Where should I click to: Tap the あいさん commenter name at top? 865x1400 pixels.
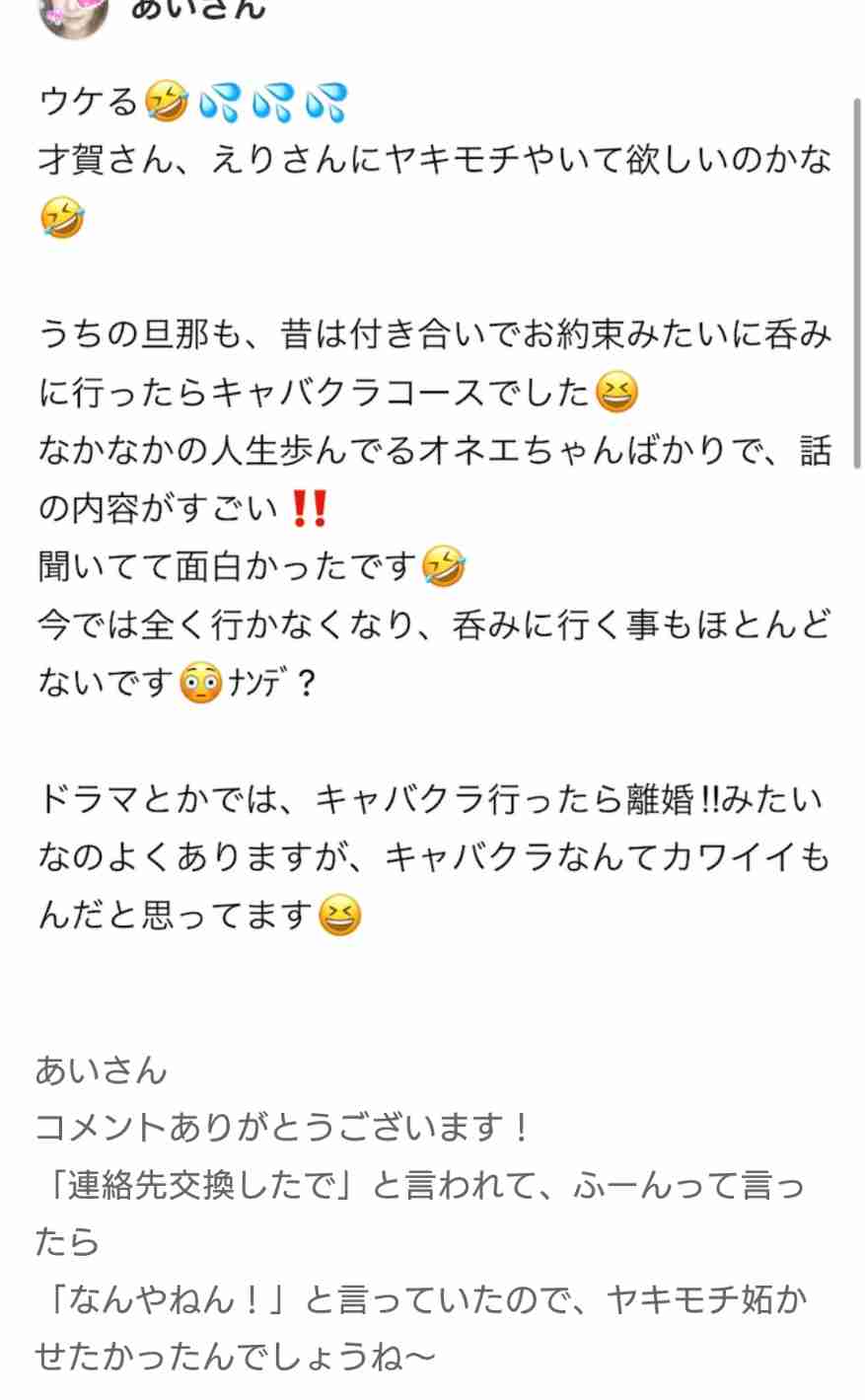pyautogui.click(x=198, y=9)
